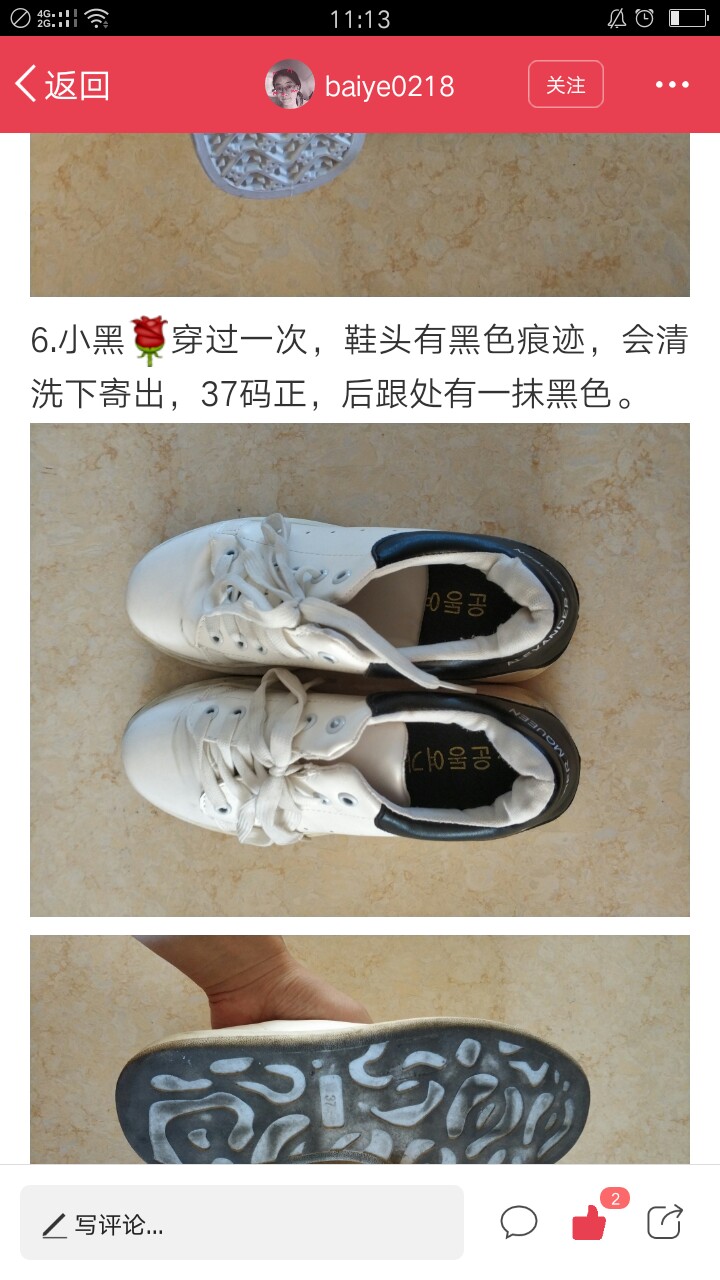View the white sneakers top-view photo
The image size is (720, 1280).
pyautogui.click(x=360, y=670)
